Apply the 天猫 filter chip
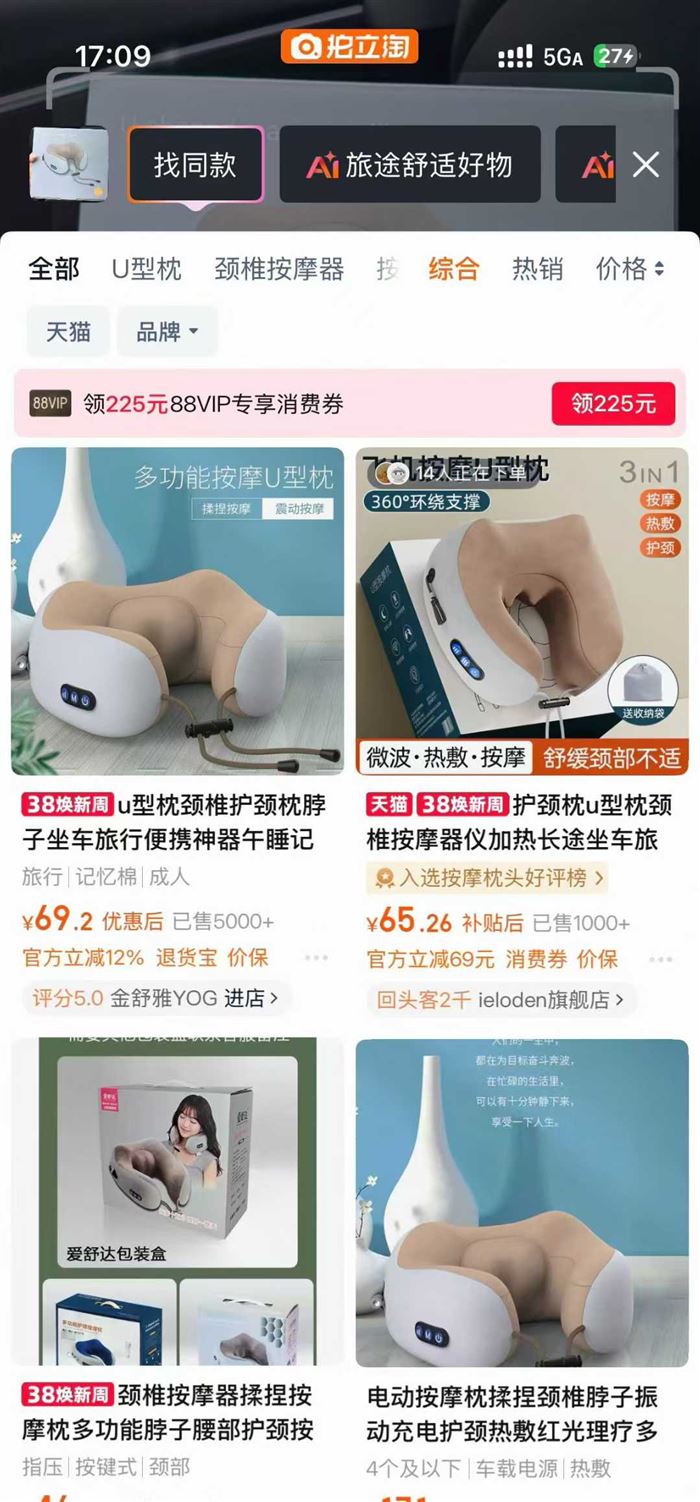This screenshot has width=700, height=1502. tap(68, 332)
